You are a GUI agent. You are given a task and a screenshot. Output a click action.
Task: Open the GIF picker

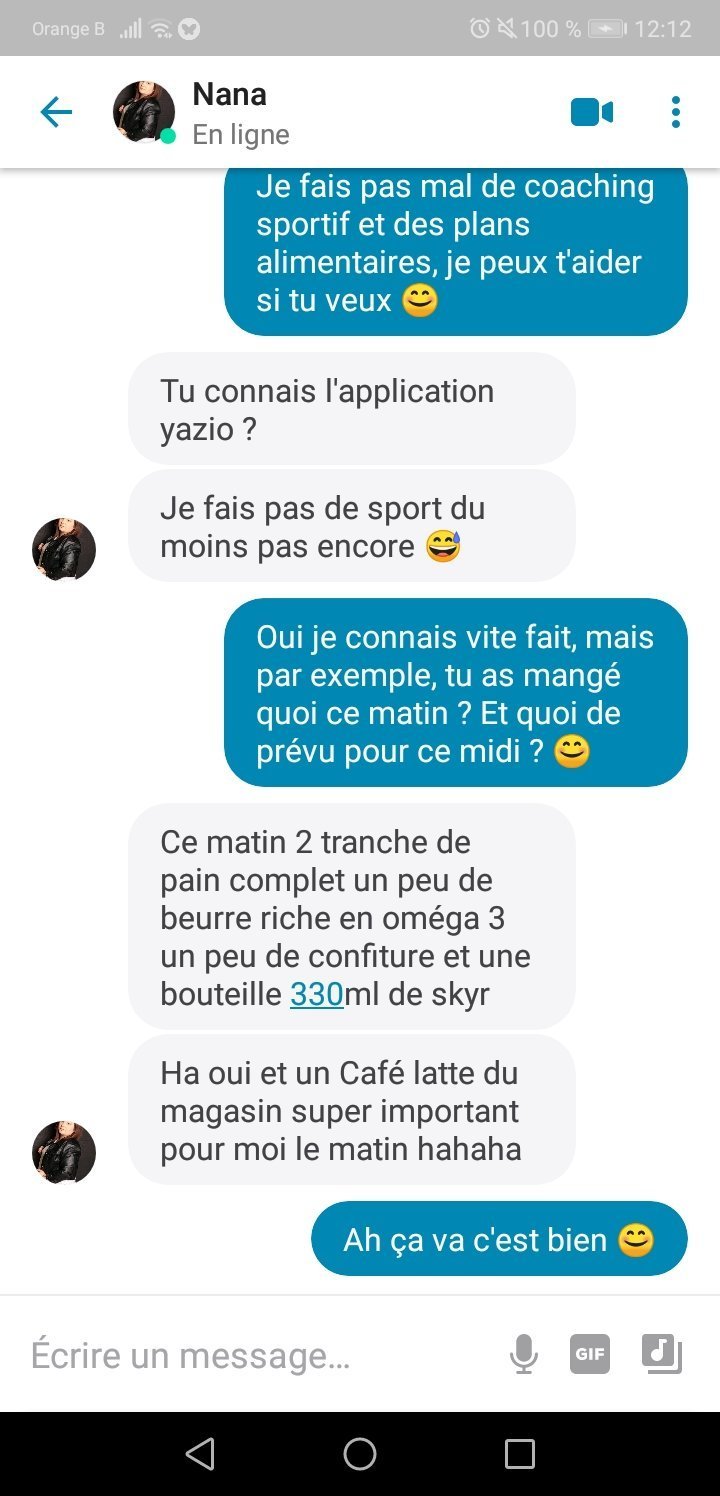click(x=590, y=1355)
